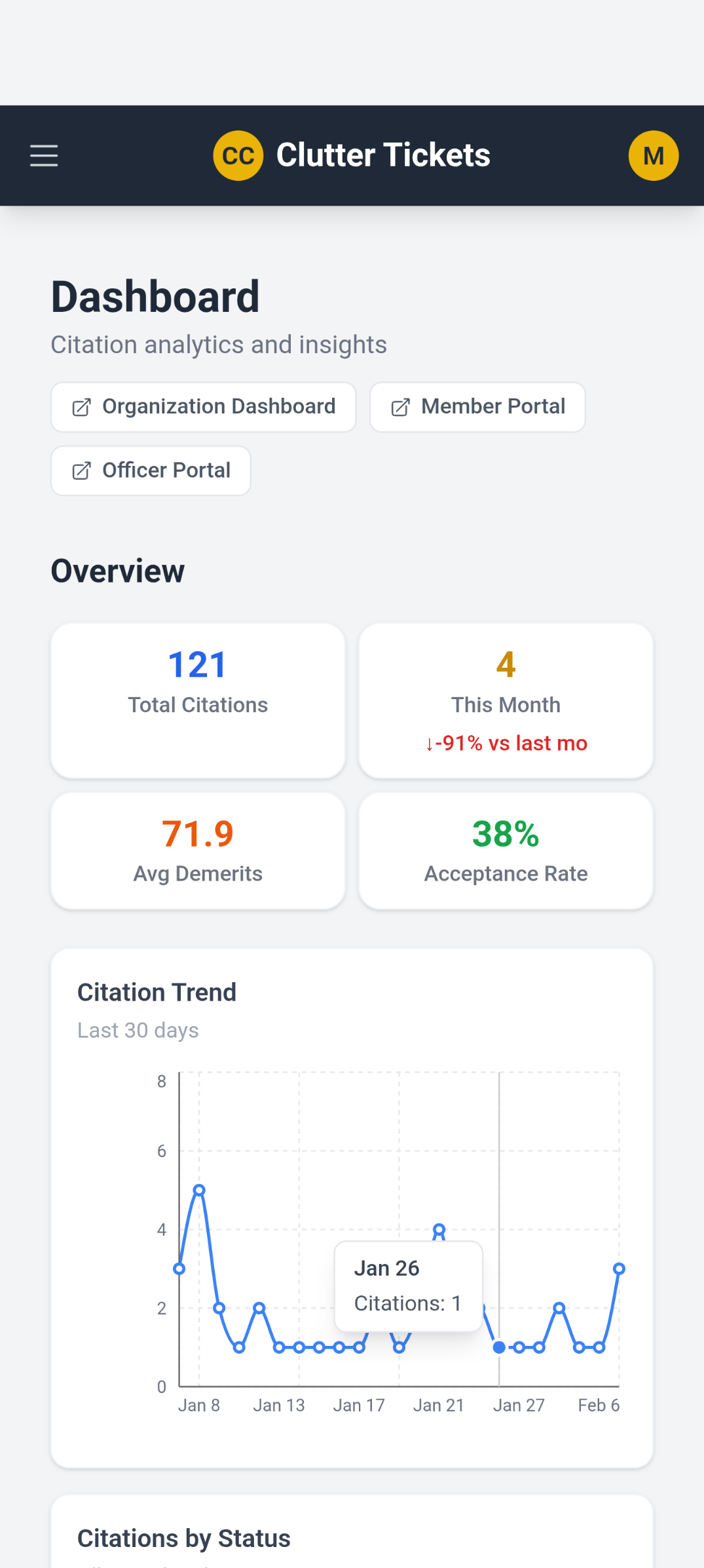This screenshot has width=704, height=1568.
Task: Select the Total Citations stat card
Action: [x=197, y=700]
